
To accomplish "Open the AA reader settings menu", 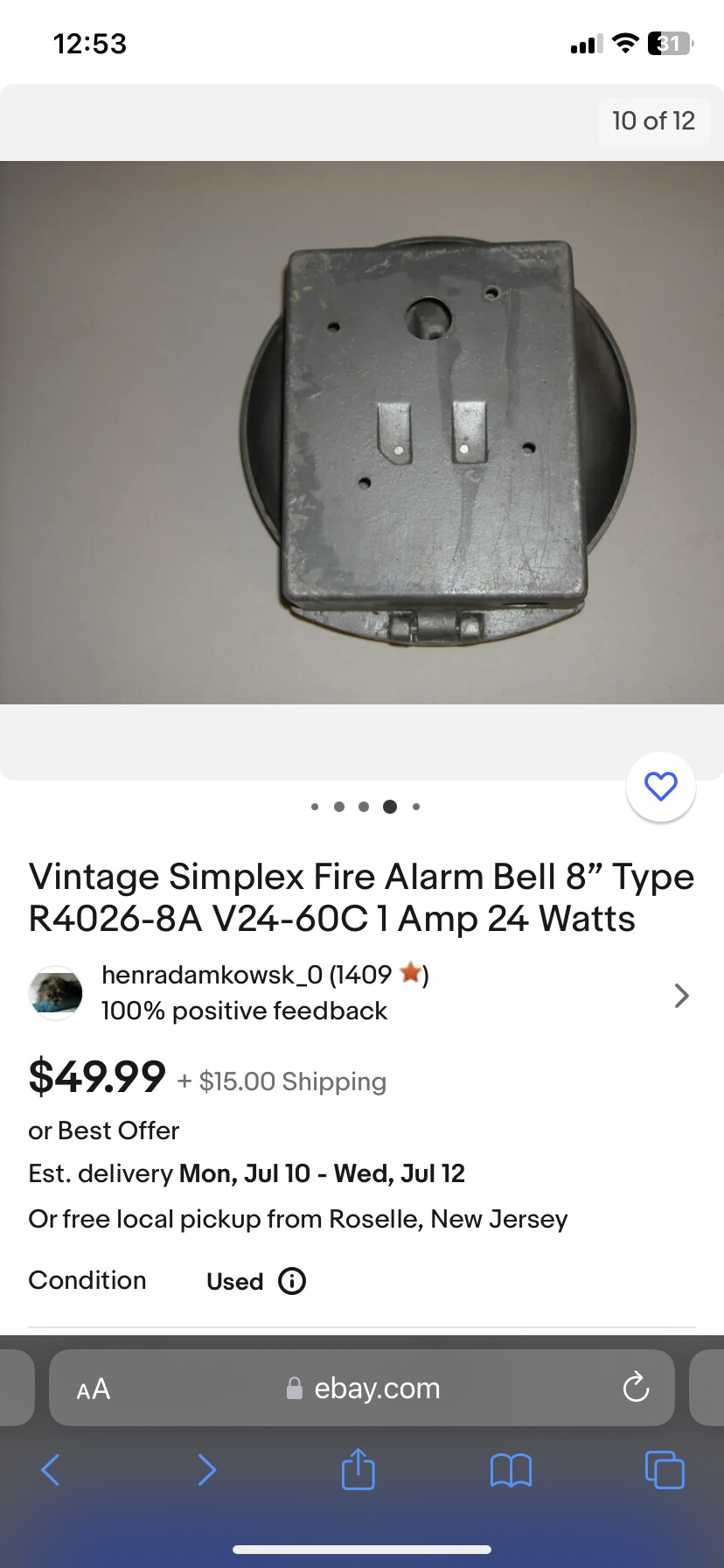I will [94, 1389].
